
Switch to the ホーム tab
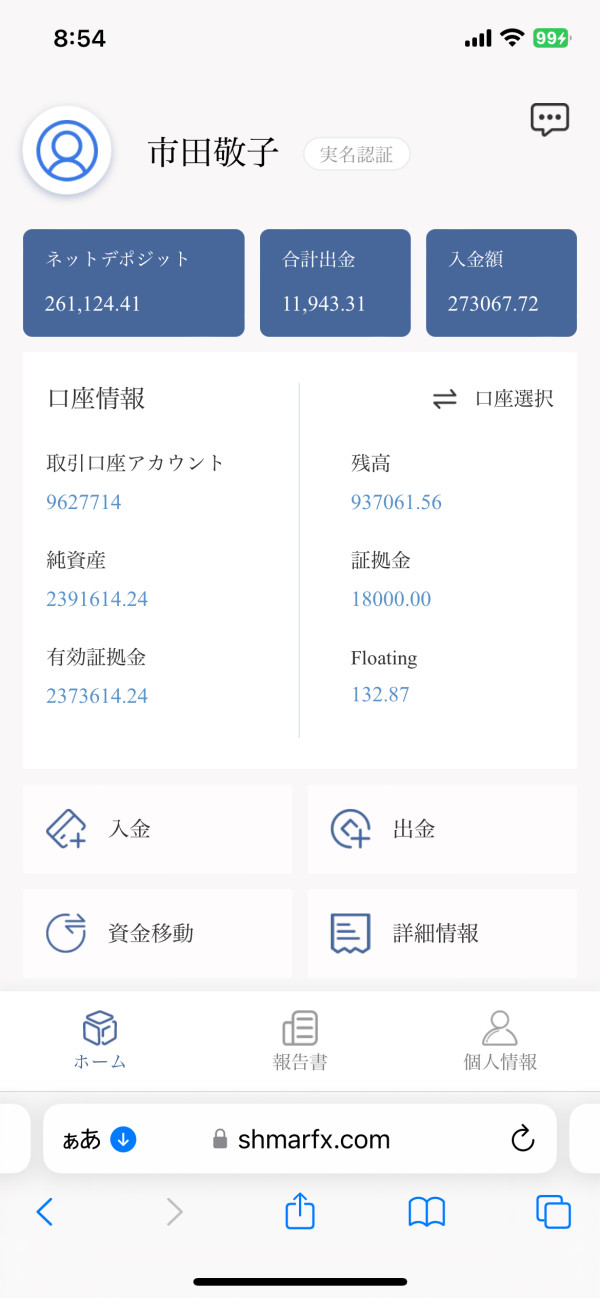(100, 1041)
